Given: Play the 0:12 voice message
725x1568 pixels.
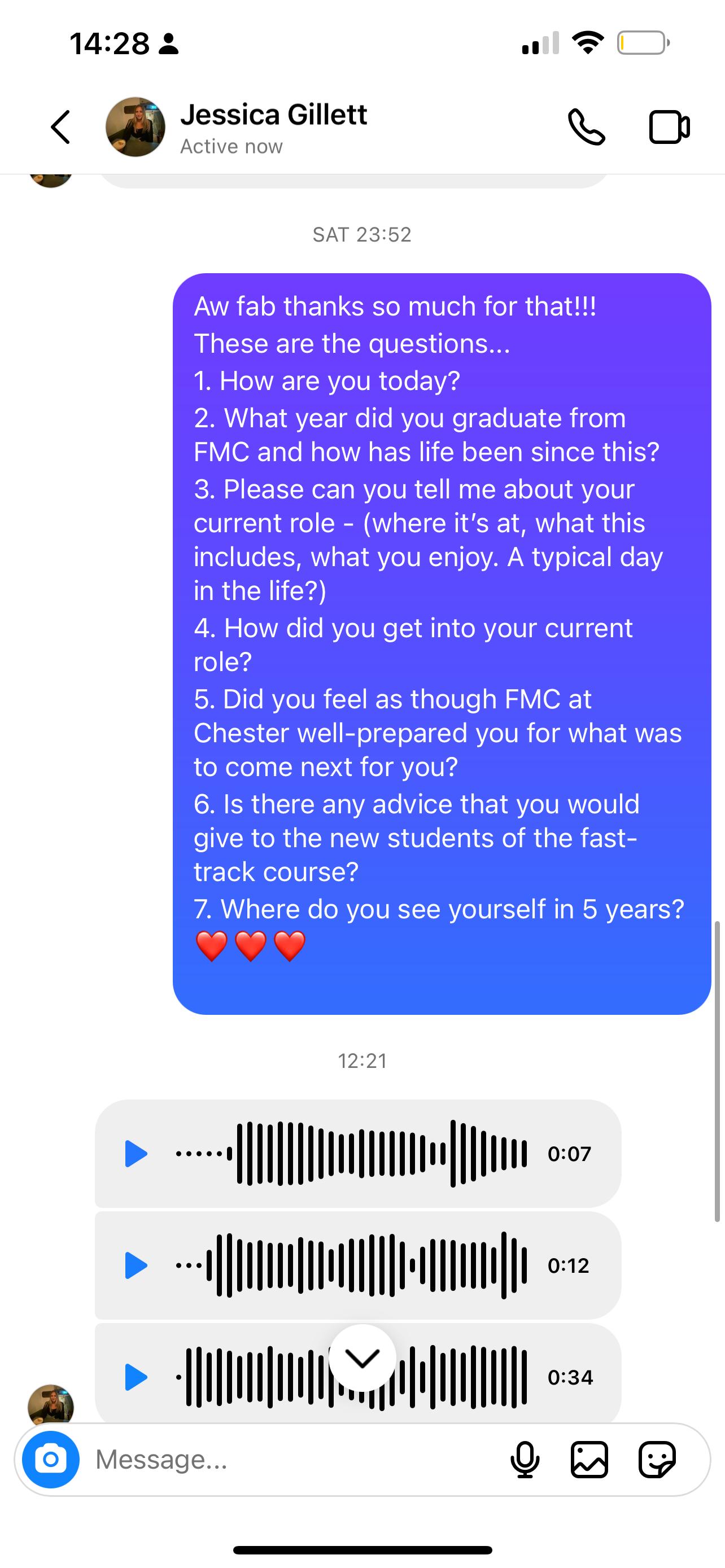Looking at the screenshot, I should pyautogui.click(x=136, y=1265).
